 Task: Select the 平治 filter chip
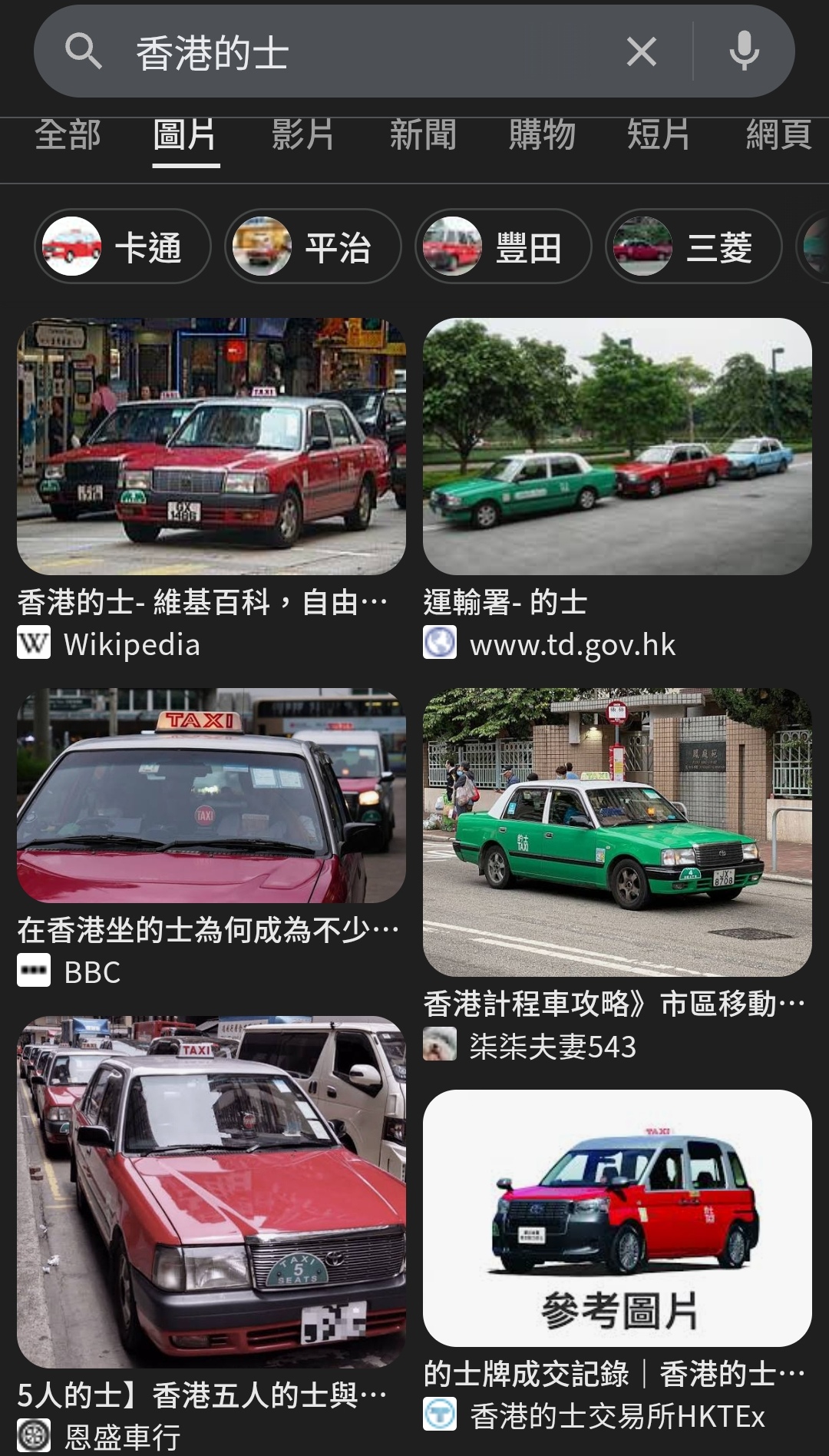(x=313, y=247)
